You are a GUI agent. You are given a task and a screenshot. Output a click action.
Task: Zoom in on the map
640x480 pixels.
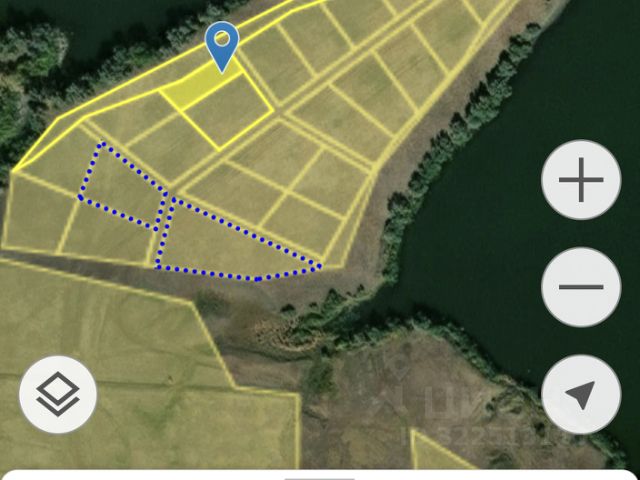point(581,181)
